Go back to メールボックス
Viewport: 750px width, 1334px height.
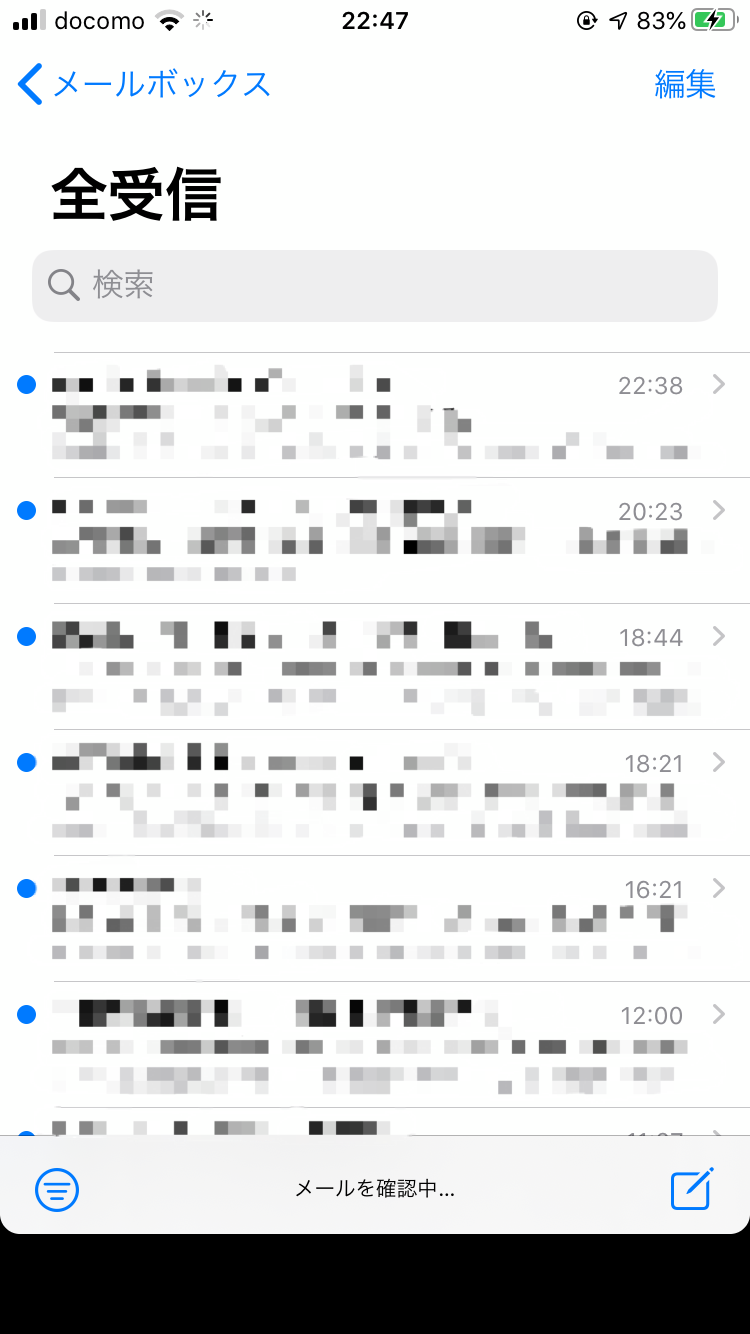[145, 84]
